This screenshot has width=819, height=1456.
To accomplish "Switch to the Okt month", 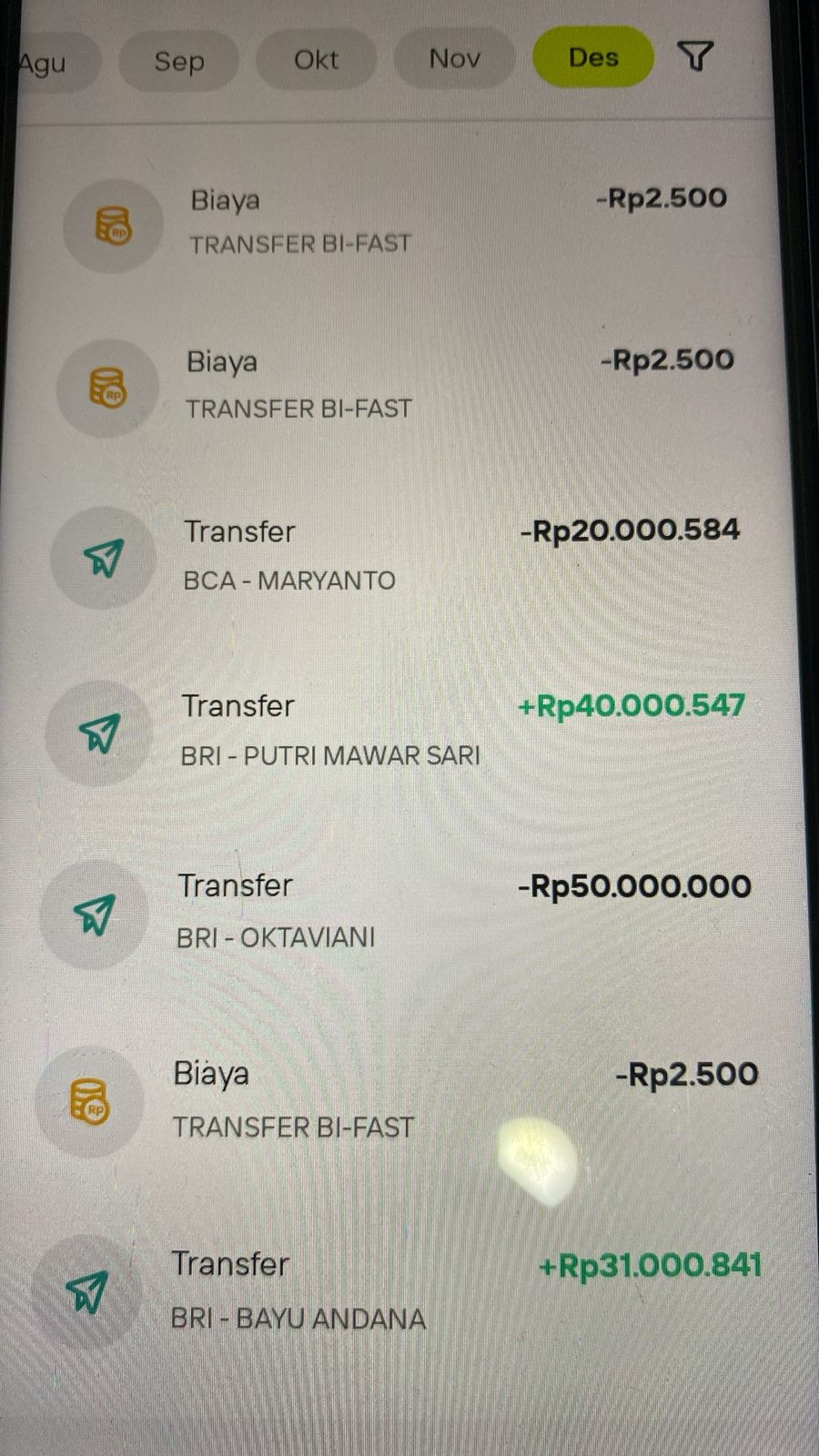I will (x=316, y=60).
